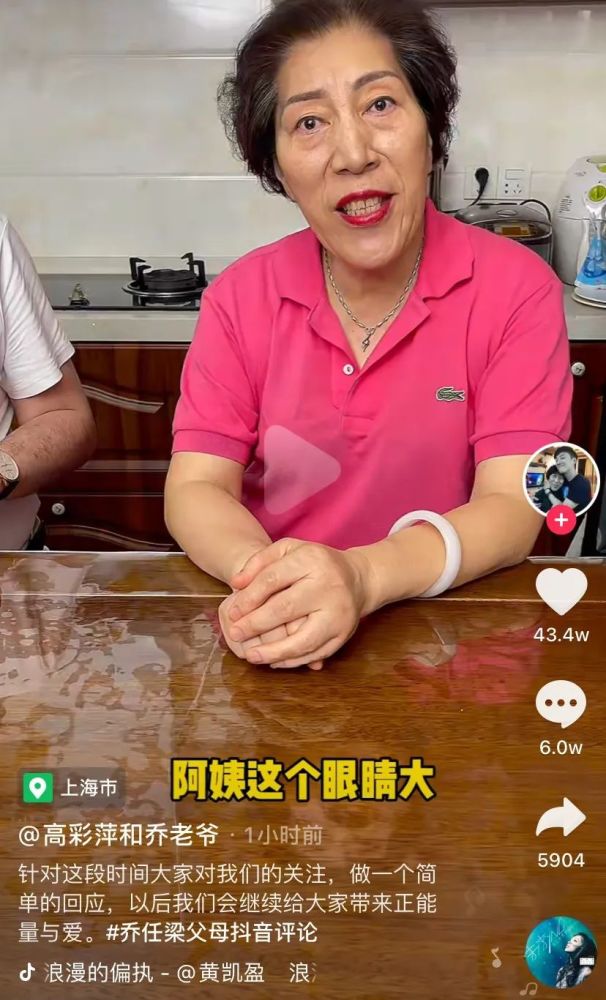Open the creator's profile avatar
Image resolution: width=606 pixels, height=1000 pixels.
[561, 477]
